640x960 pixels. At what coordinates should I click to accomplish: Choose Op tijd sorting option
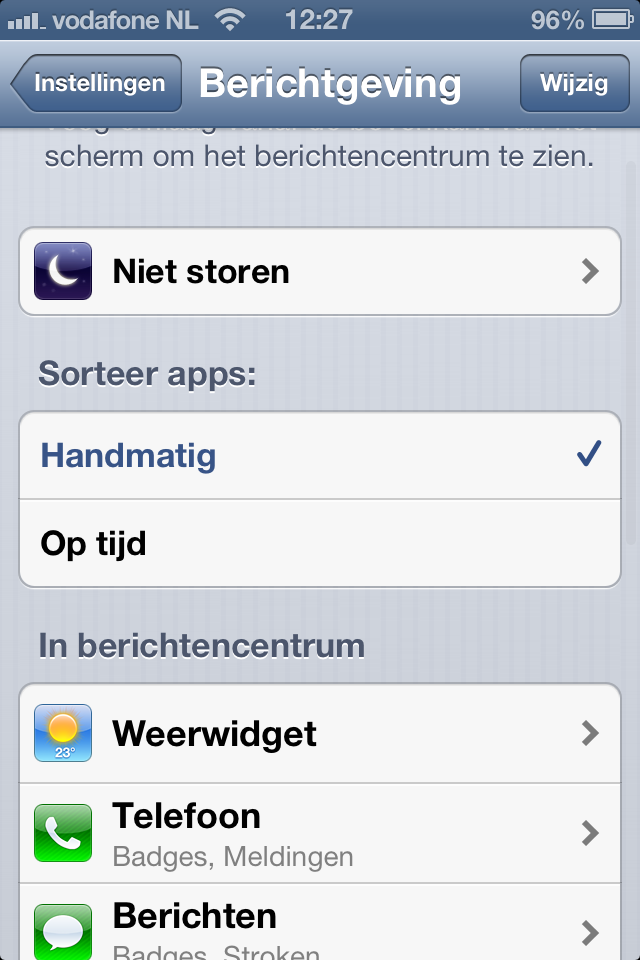[x=320, y=544]
